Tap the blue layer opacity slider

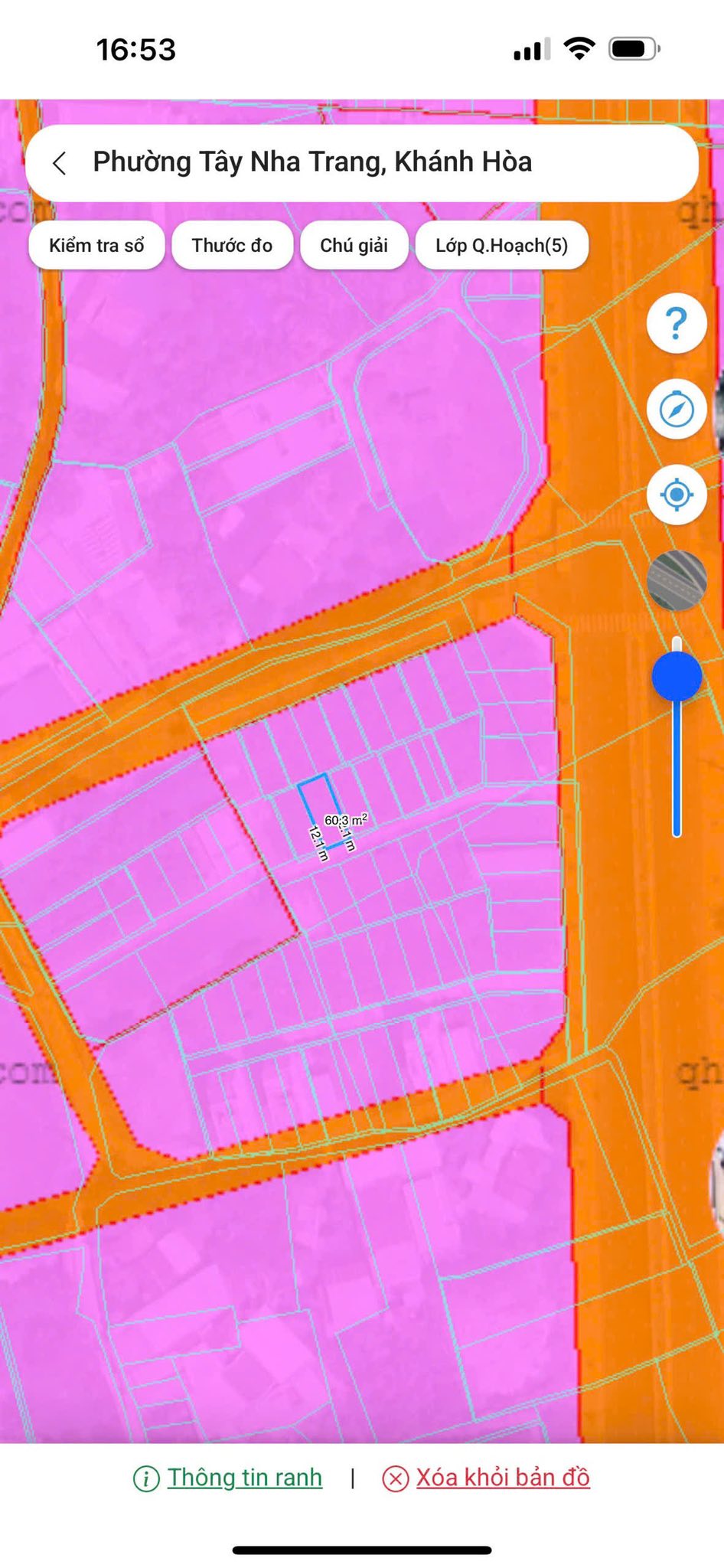(x=677, y=677)
